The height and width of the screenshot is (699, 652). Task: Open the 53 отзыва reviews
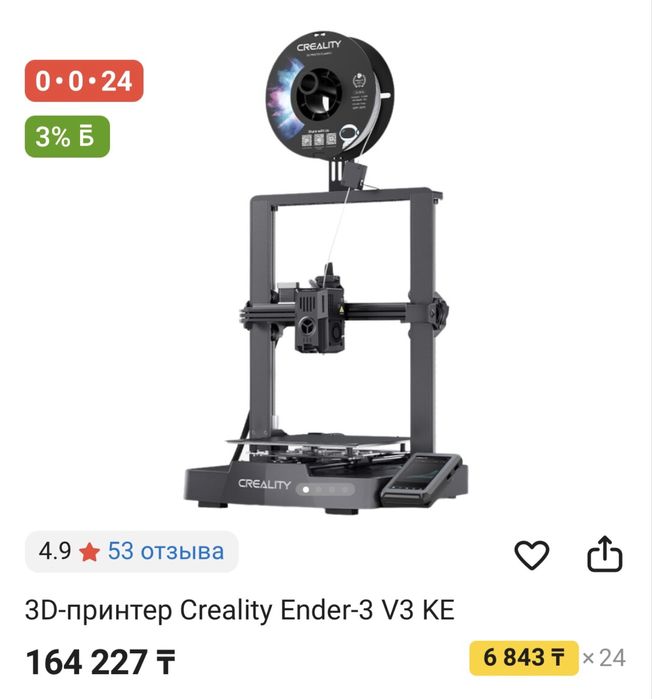[165, 551]
